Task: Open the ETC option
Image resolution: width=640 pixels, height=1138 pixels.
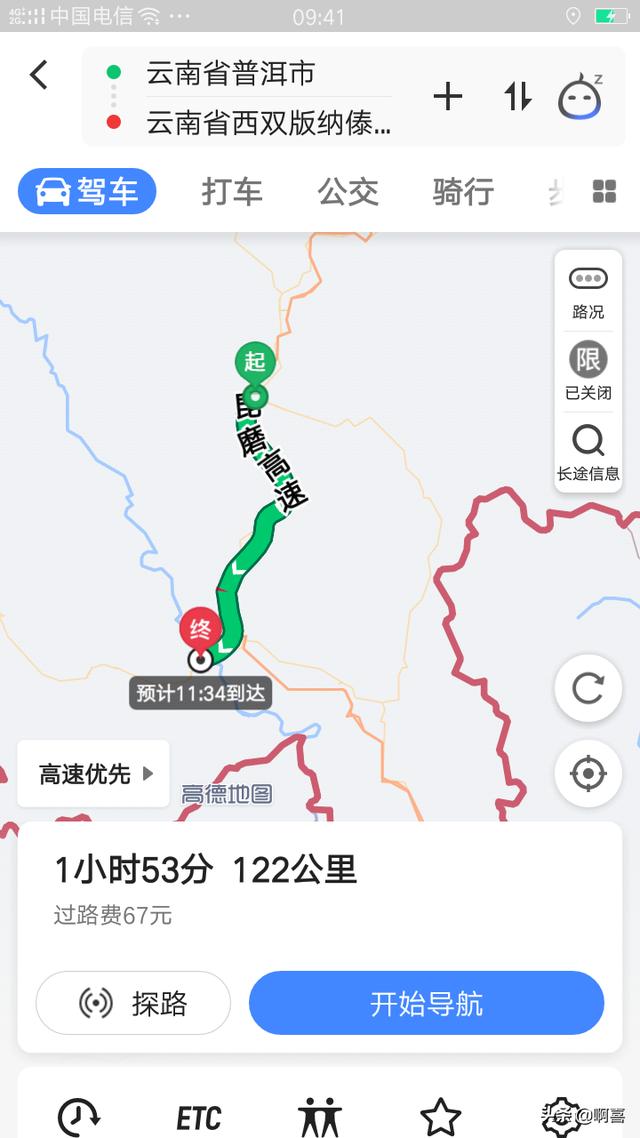Action: [x=199, y=1118]
